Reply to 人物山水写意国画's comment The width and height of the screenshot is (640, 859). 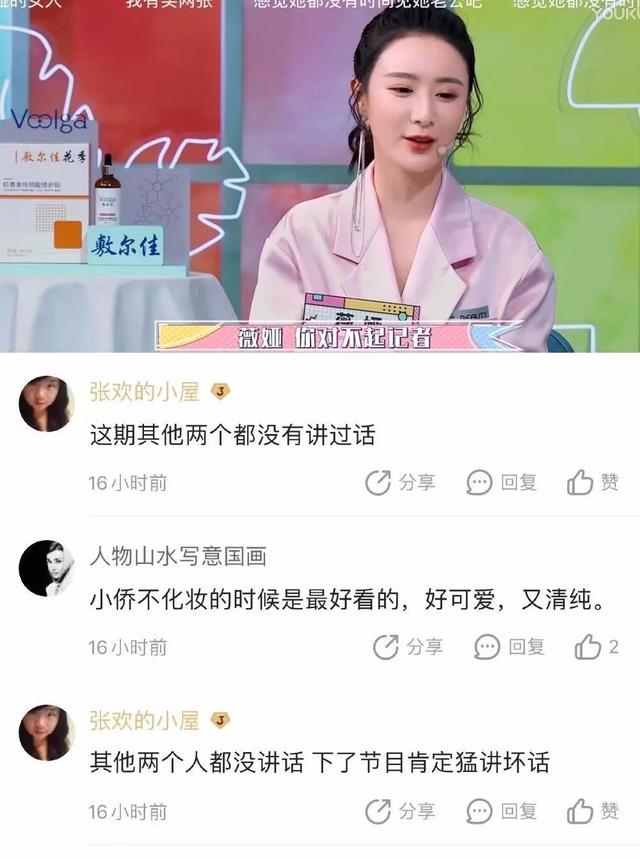[509, 647]
